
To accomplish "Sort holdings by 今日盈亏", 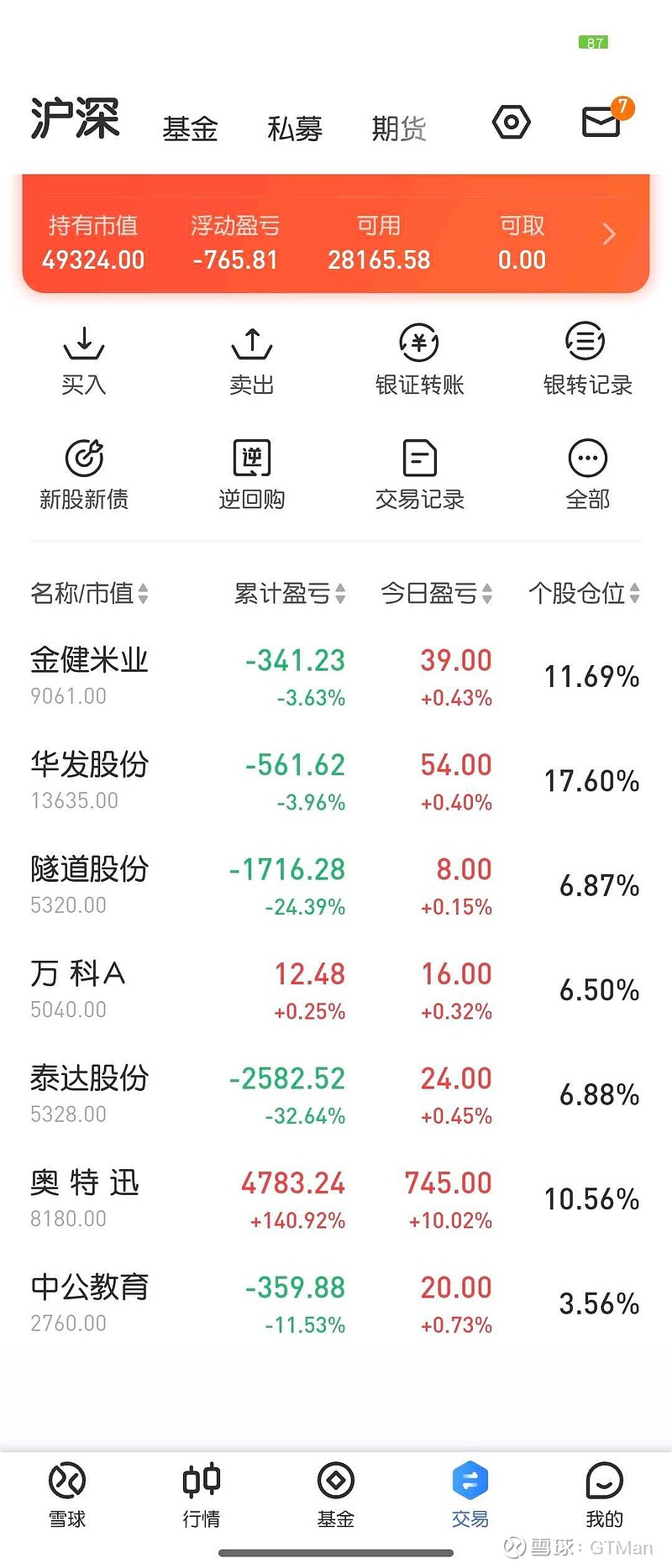I will (x=436, y=594).
